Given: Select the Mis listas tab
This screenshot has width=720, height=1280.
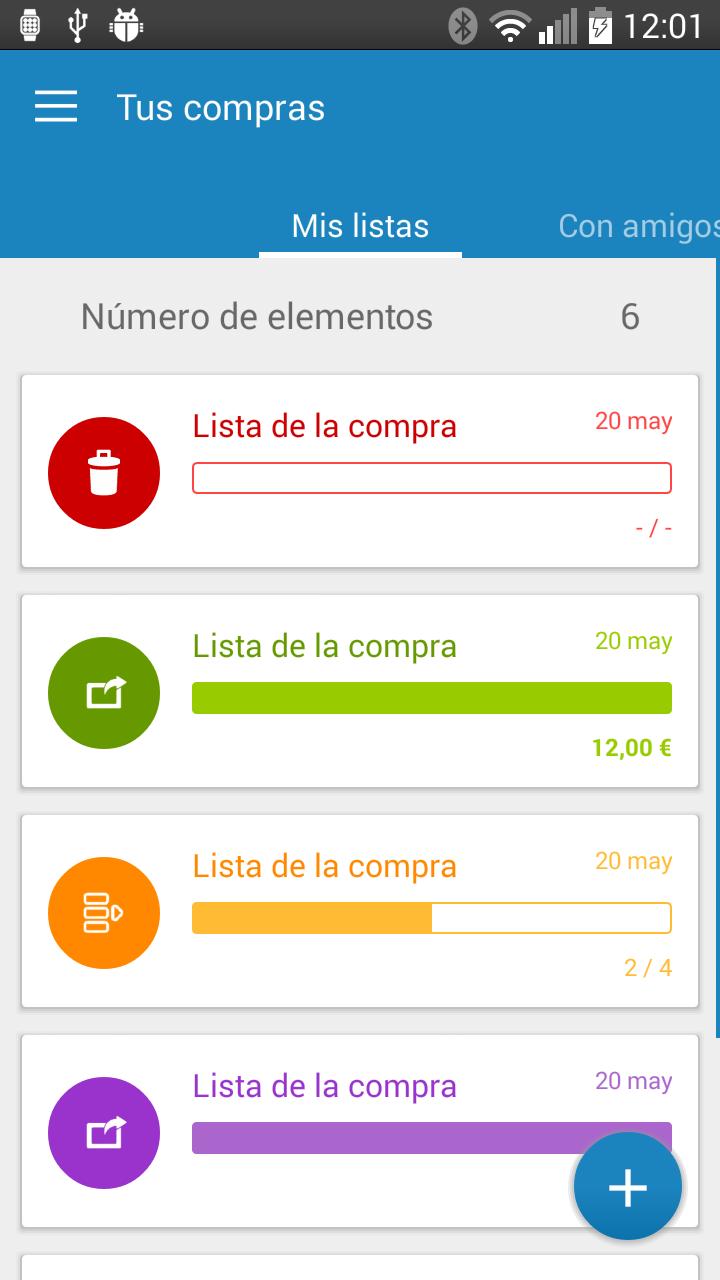Looking at the screenshot, I should click(x=360, y=226).
